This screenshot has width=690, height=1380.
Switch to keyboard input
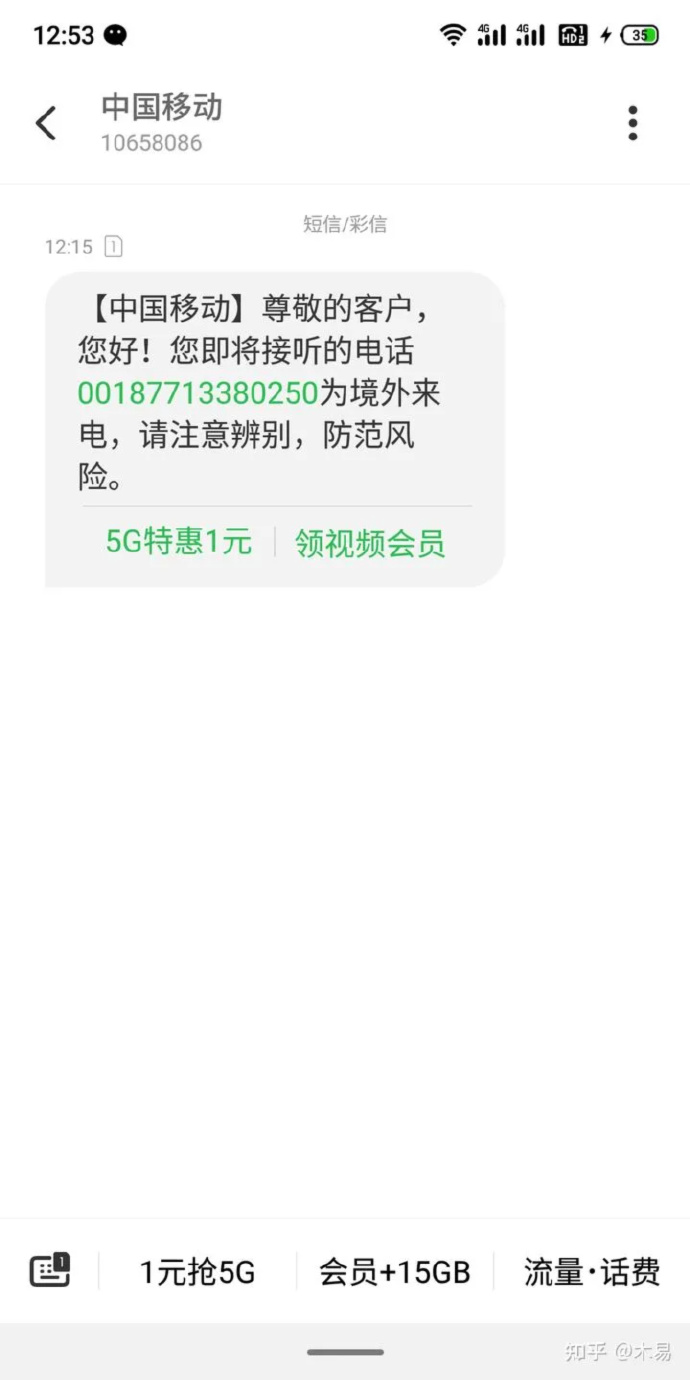[50, 1270]
